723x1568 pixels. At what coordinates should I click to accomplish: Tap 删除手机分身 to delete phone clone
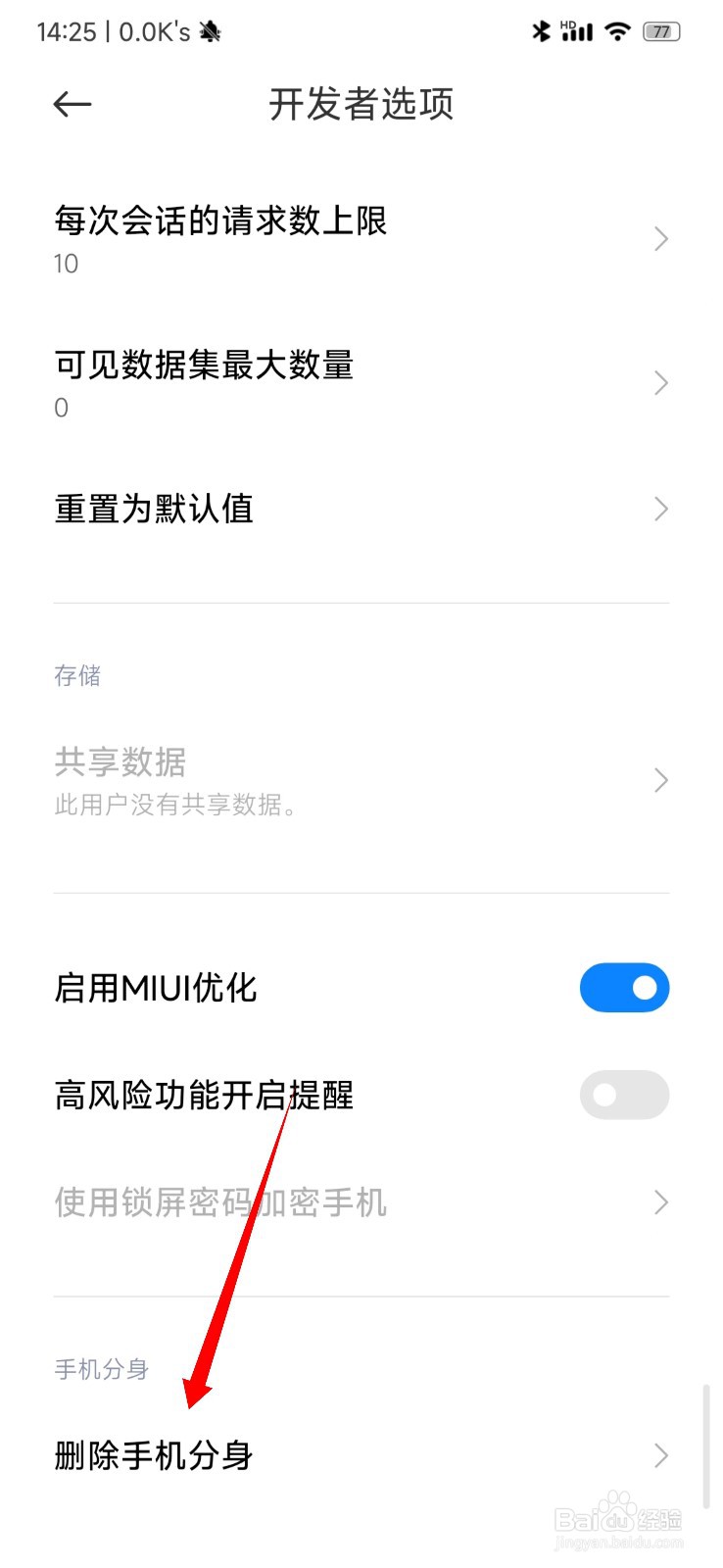tap(155, 1456)
